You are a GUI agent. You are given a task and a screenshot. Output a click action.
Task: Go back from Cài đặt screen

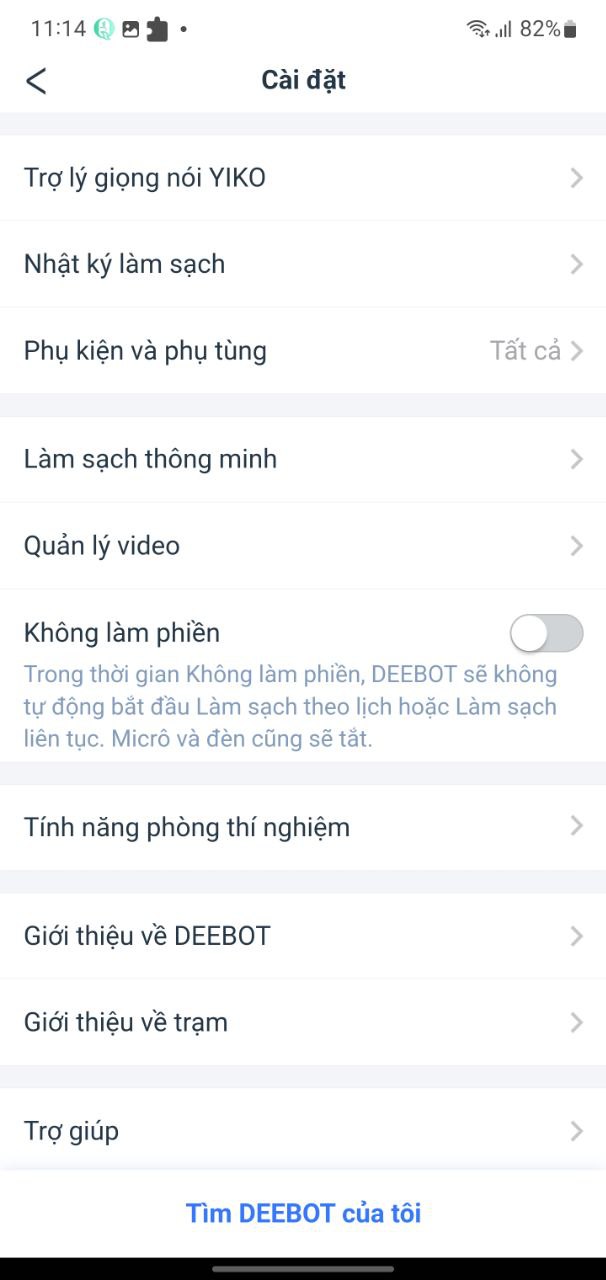tap(36, 81)
